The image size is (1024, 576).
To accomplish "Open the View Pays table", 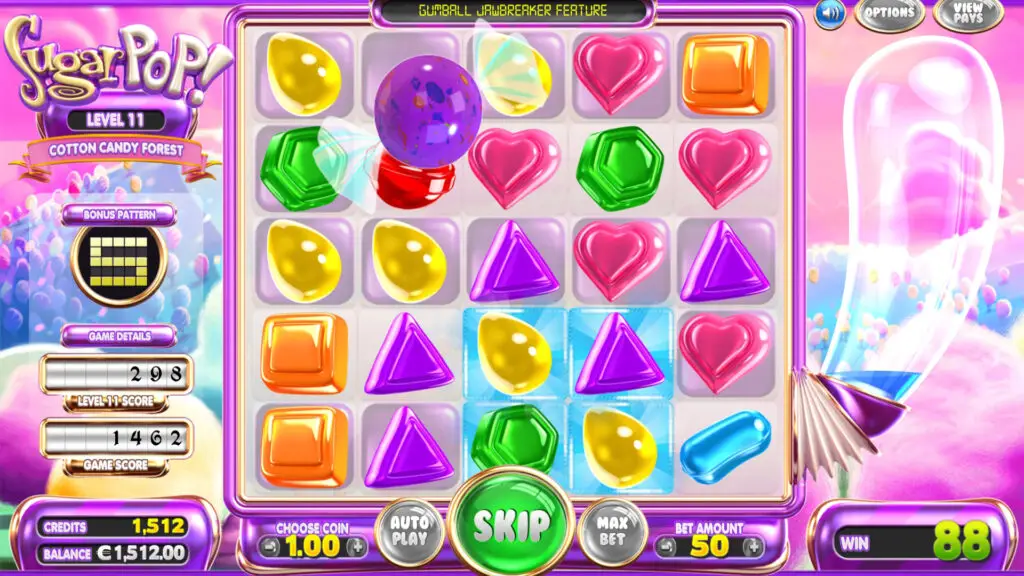I will pos(967,13).
